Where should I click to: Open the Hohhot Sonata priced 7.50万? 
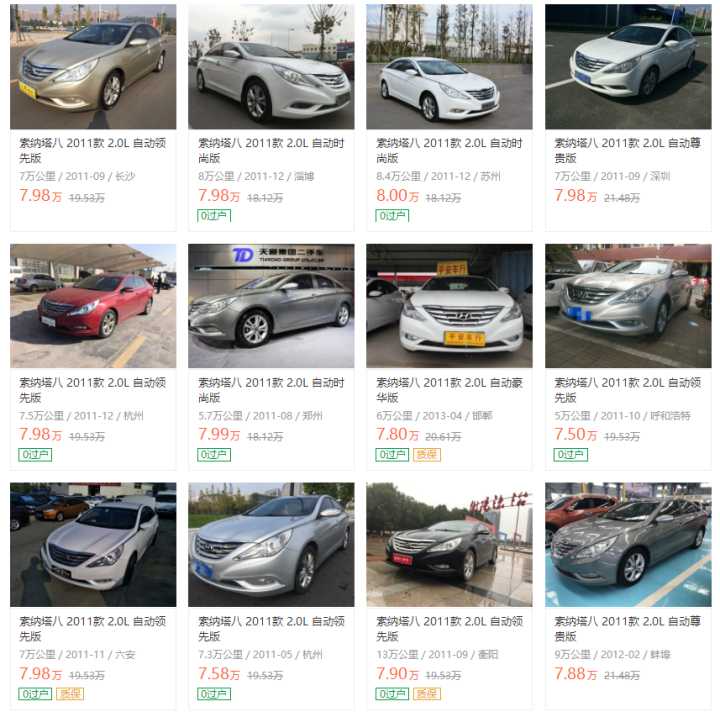coord(628,306)
